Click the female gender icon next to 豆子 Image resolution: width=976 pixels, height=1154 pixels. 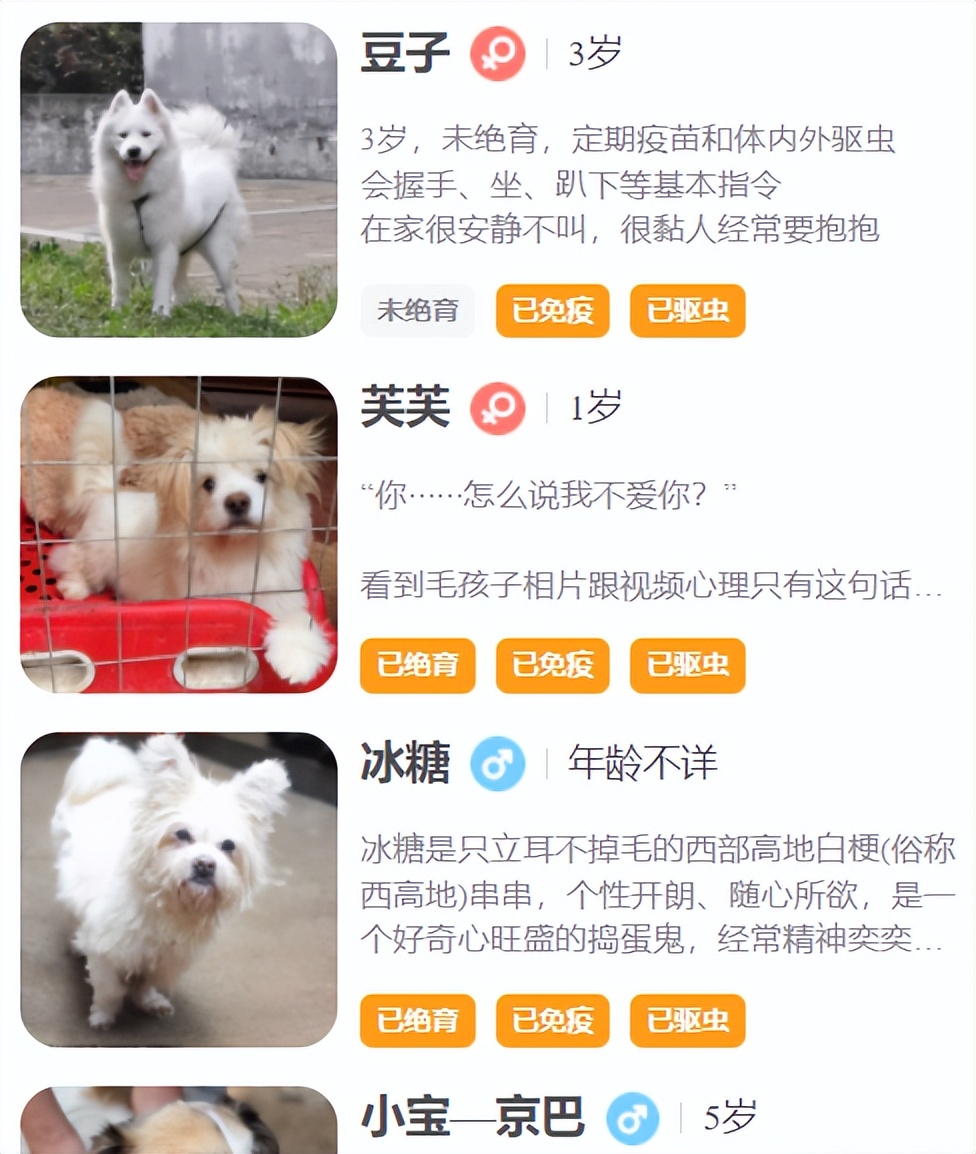(499, 54)
